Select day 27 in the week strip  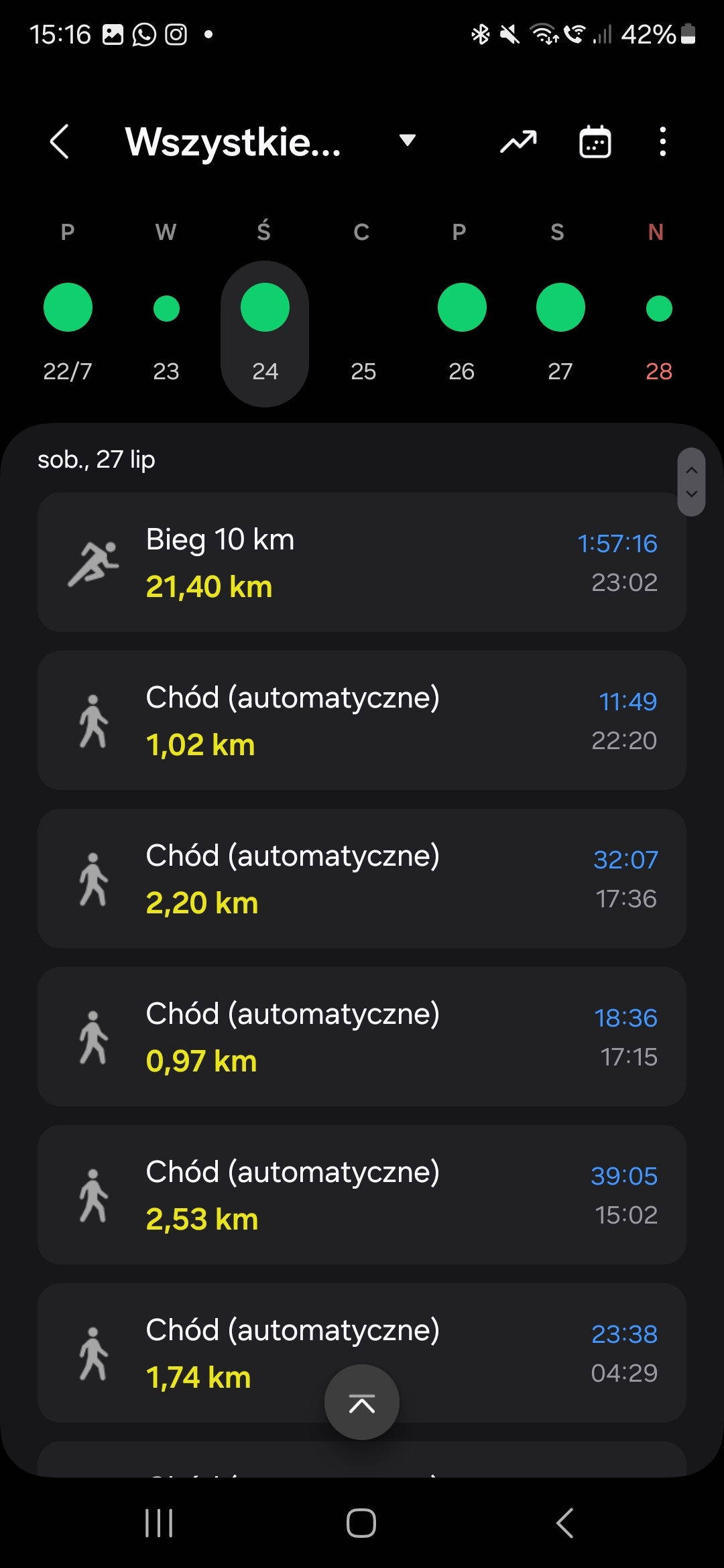point(560,333)
